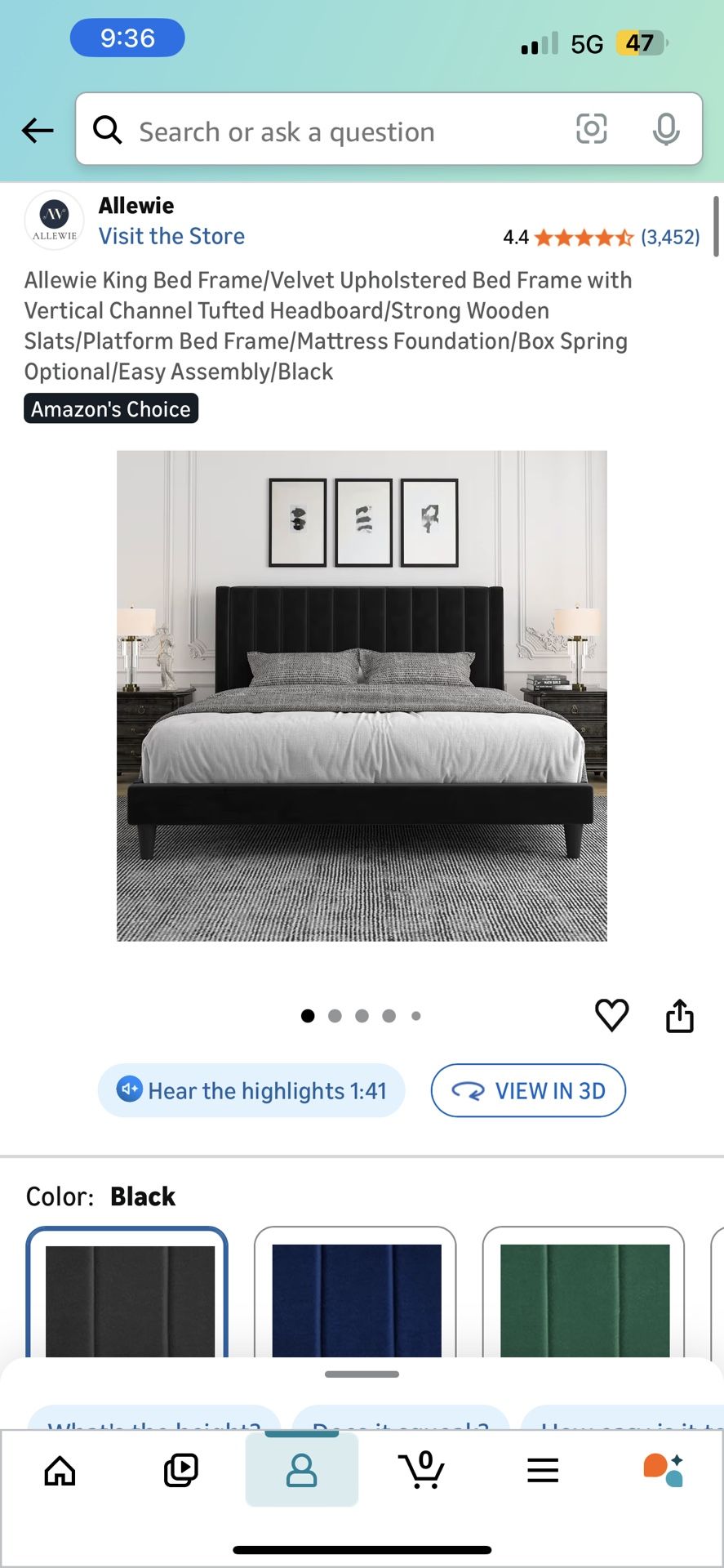724x1568 pixels.
Task: Tap the search or ask a question field
Action: [x=326, y=131]
